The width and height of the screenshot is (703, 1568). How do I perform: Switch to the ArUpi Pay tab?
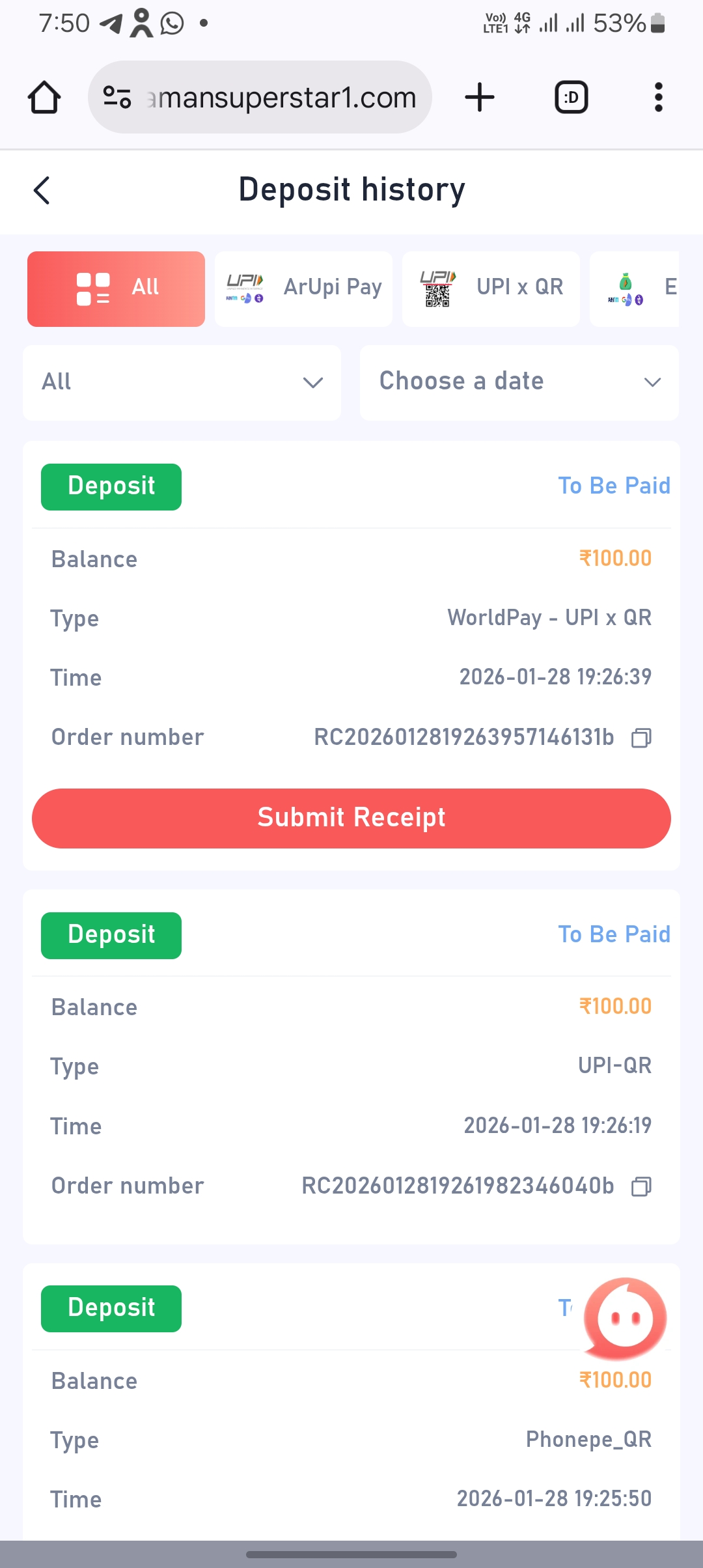[x=303, y=288]
